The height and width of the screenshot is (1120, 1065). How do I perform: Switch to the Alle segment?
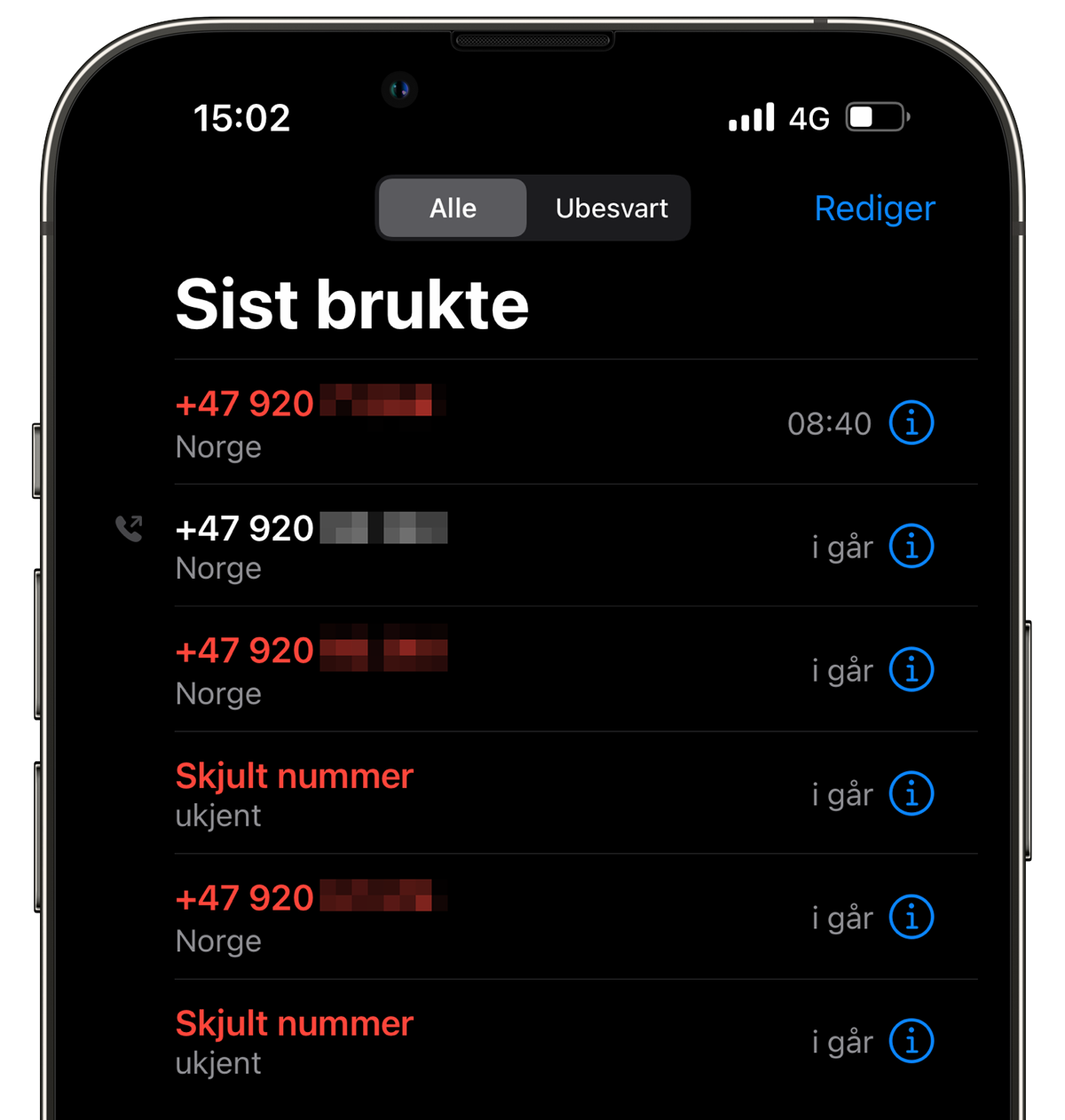tap(453, 209)
